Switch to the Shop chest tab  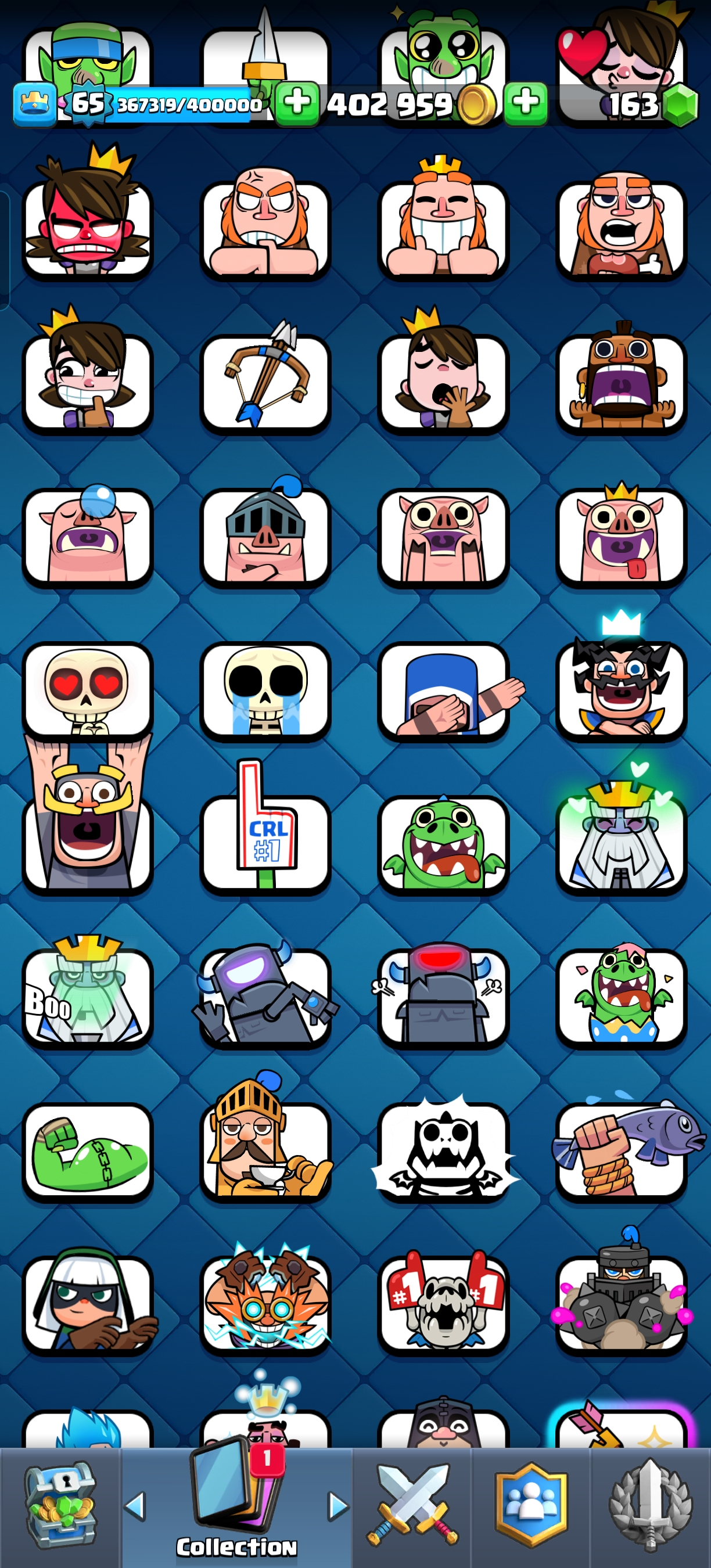point(60,1506)
